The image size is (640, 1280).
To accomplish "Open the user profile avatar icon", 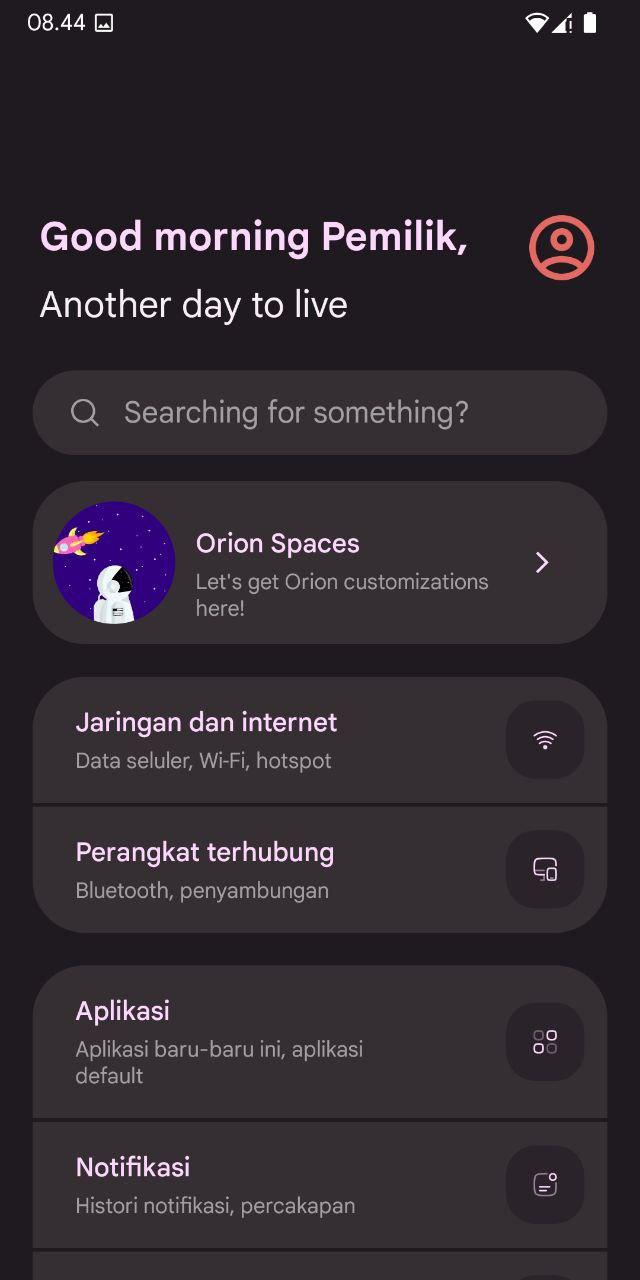I will click(x=561, y=247).
